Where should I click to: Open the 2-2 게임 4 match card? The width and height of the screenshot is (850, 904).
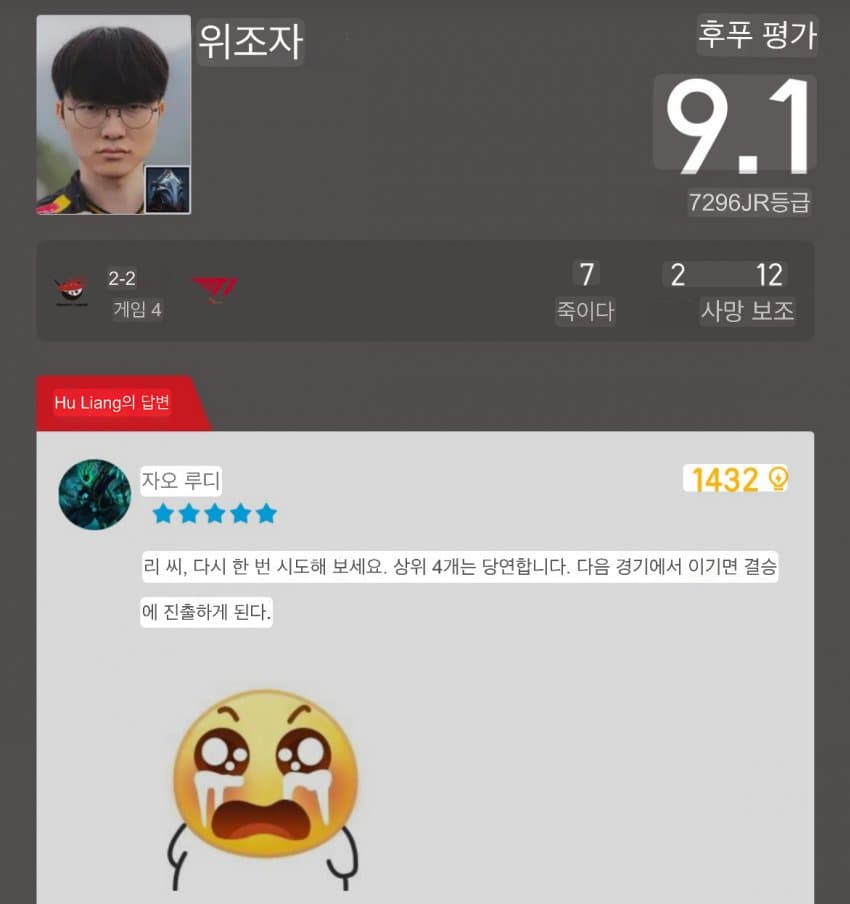click(424, 291)
